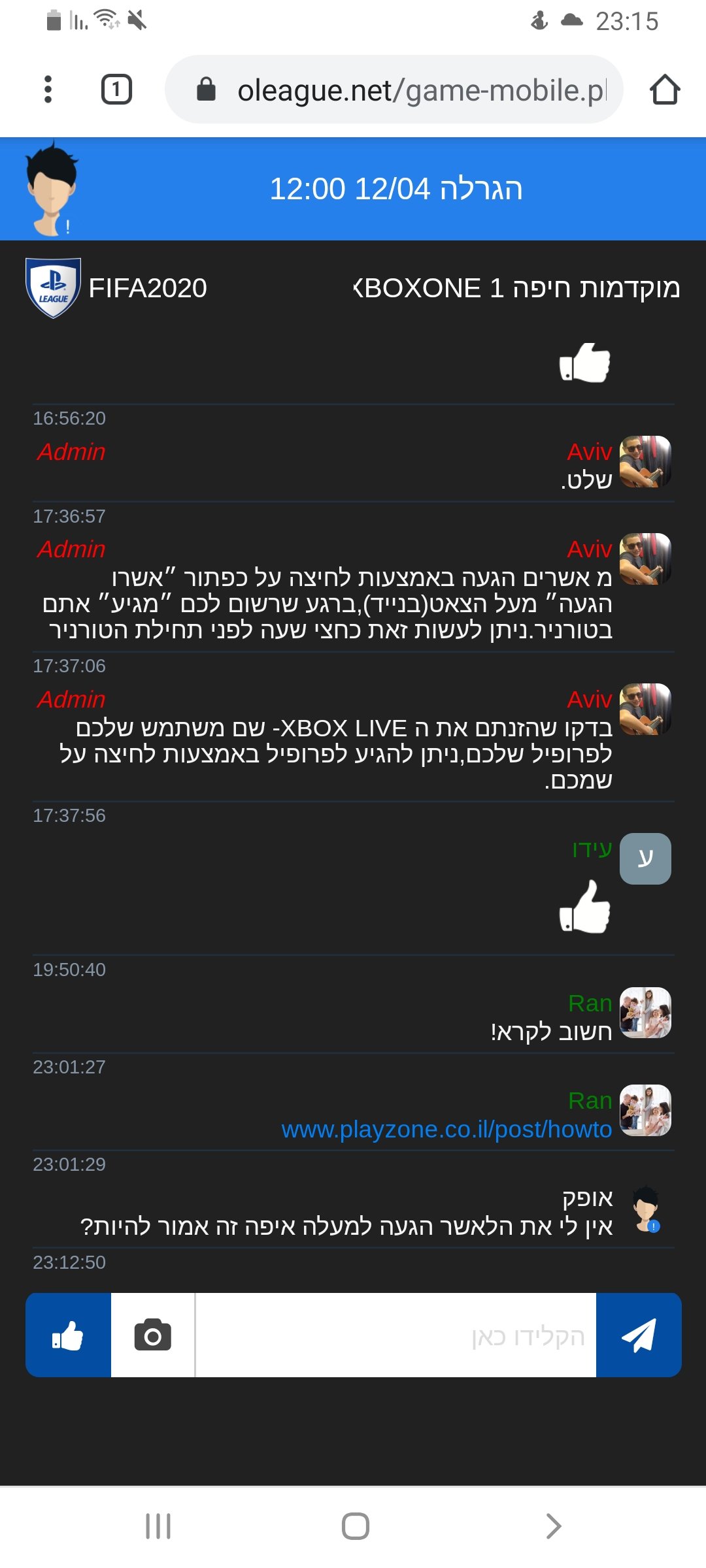706x1568 pixels.
Task: Open the playzone.co.il link from Ran
Action: pos(446,1129)
